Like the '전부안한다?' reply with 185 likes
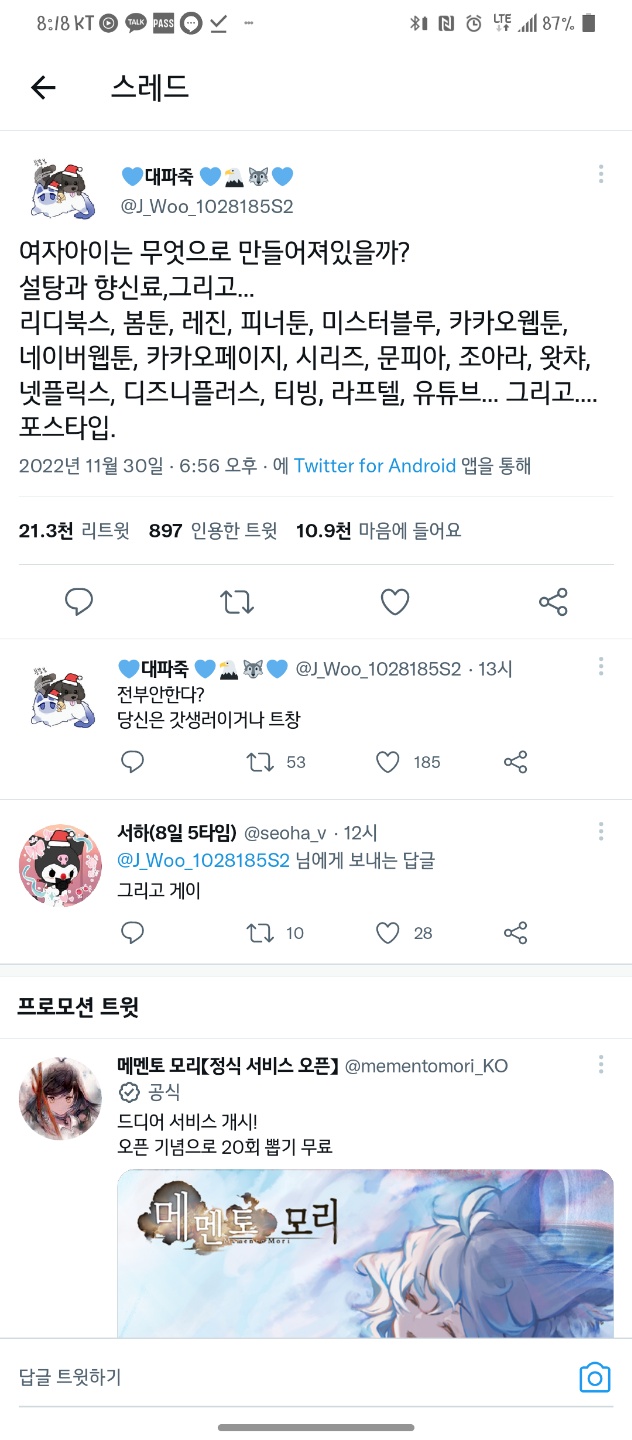Screen dimensions: 632x1440 (388, 762)
